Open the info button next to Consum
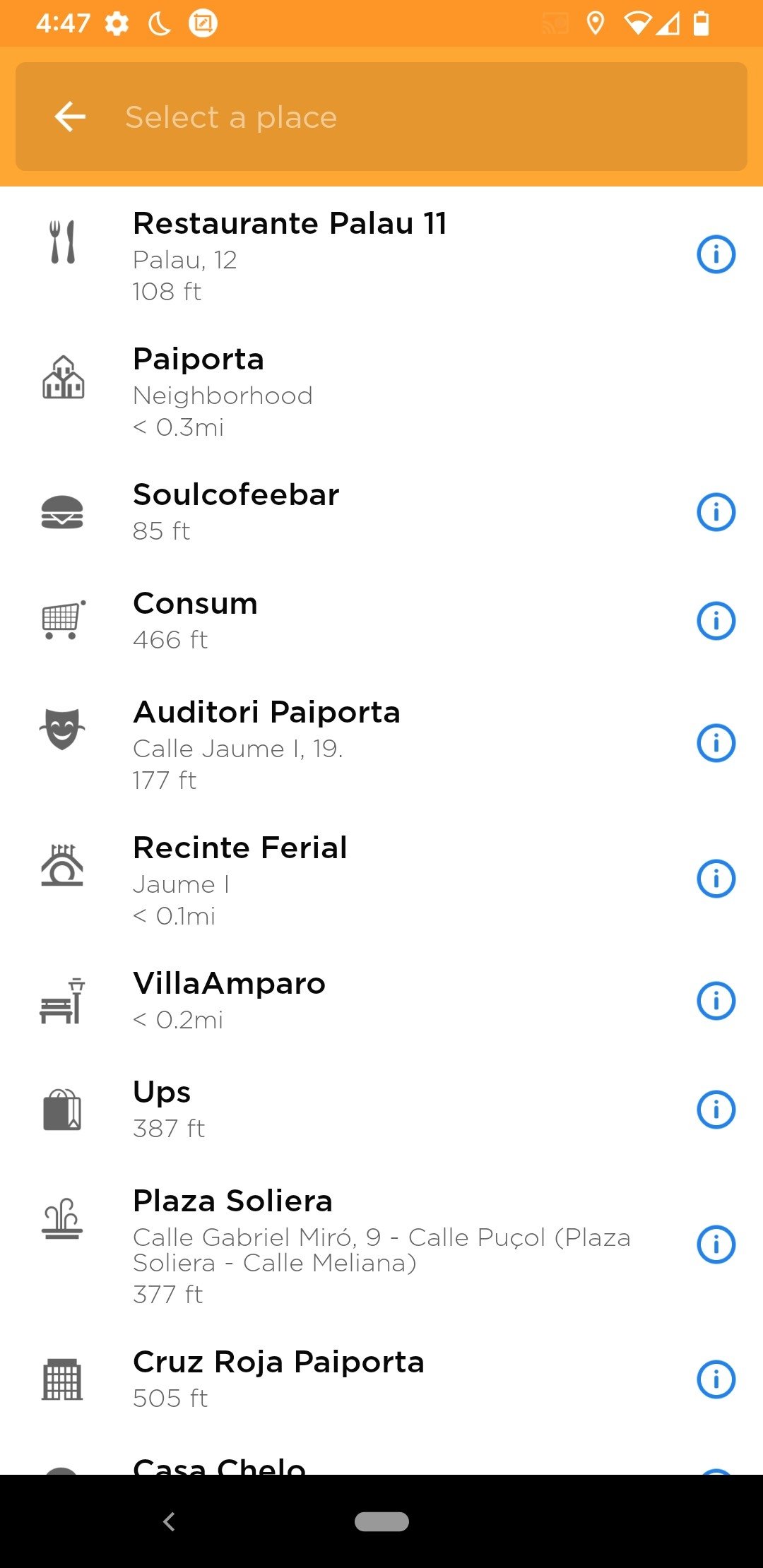Image resolution: width=763 pixels, height=1568 pixels. [x=716, y=621]
